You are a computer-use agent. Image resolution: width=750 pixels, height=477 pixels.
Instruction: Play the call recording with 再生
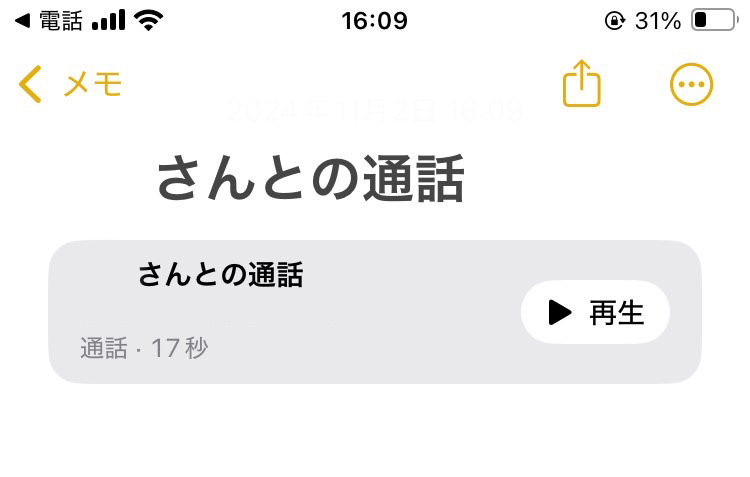[x=595, y=313]
